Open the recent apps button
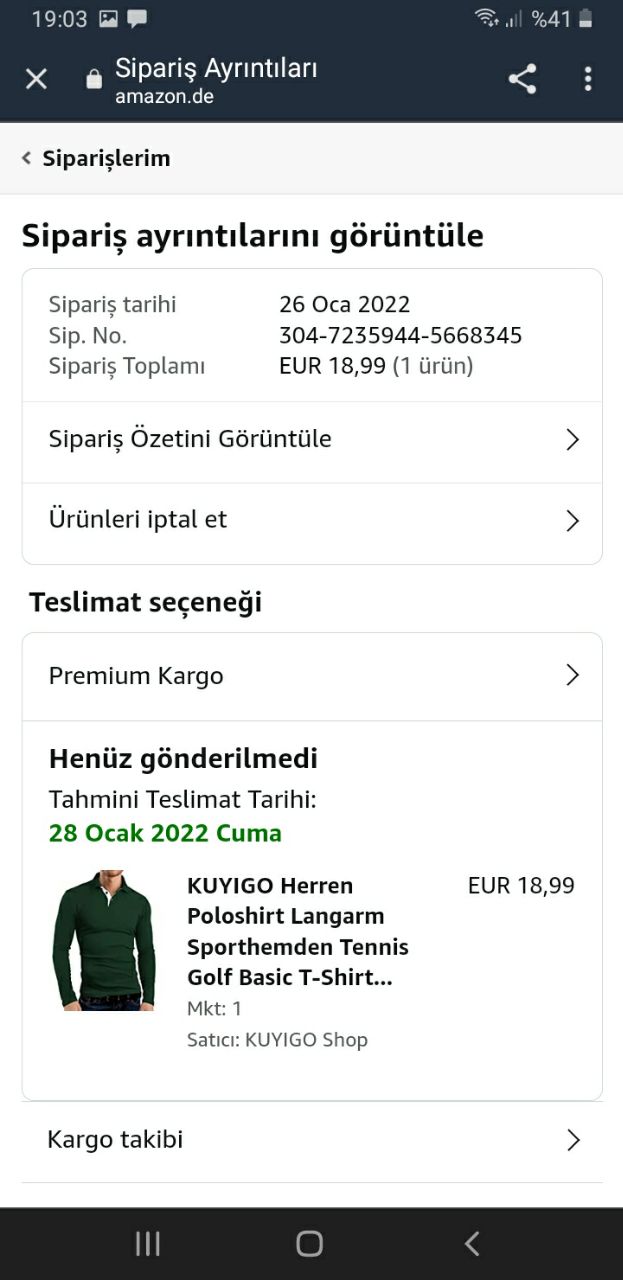This screenshot has height=1280, width=623. (x=148, y=1243)
